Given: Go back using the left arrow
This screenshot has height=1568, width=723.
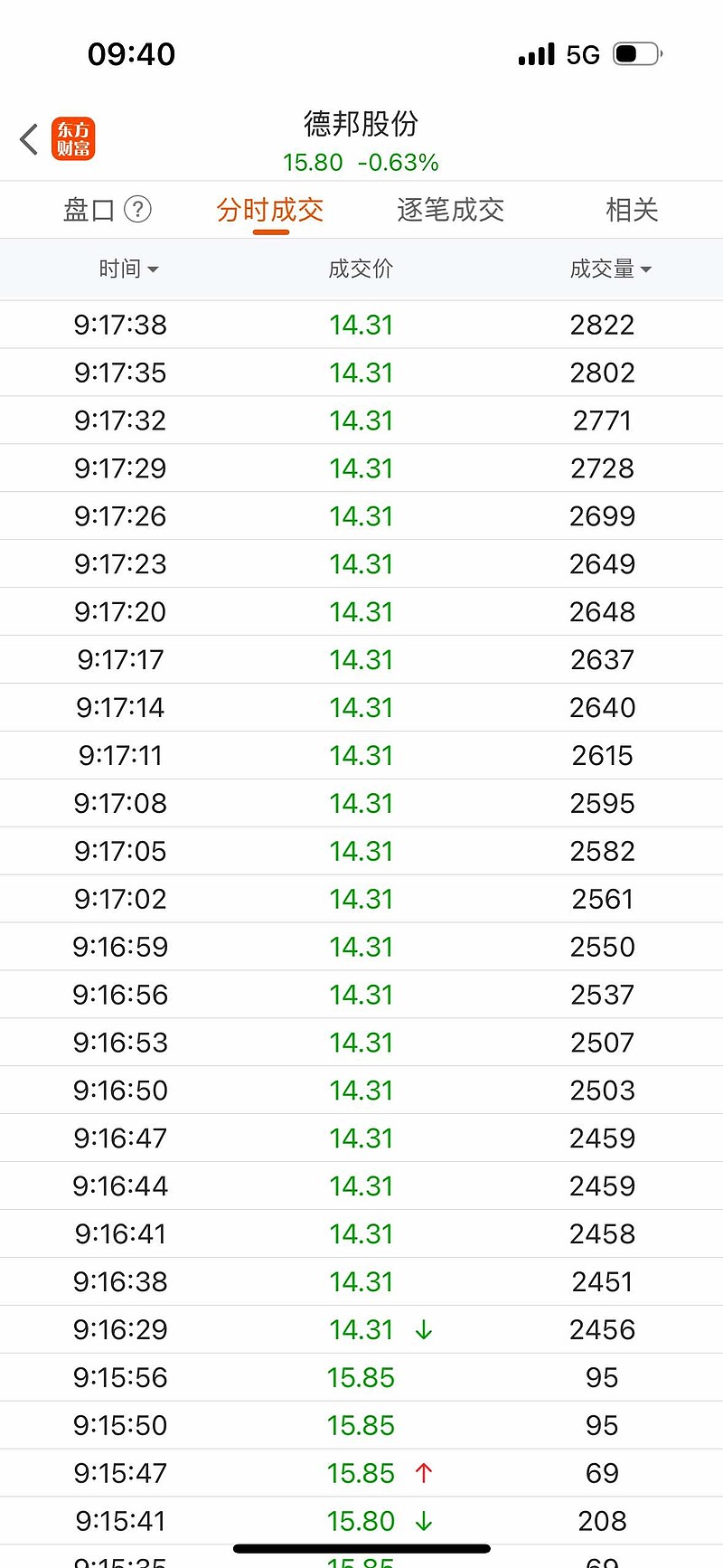Looking at the screenshot, I should click(x=29, y=139).
